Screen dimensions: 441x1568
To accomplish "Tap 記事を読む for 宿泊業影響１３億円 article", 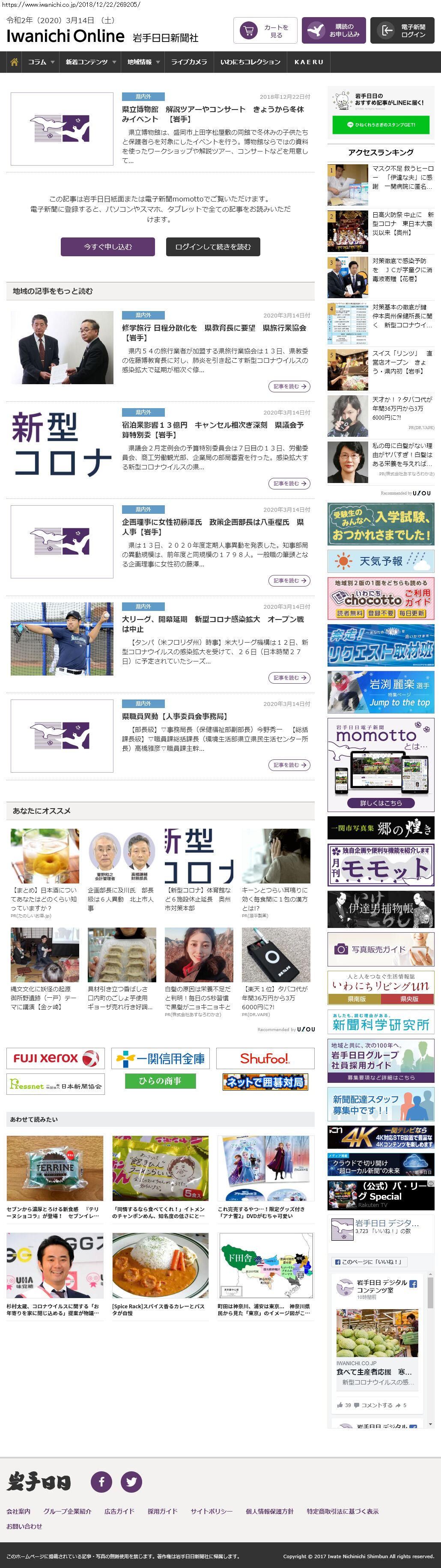I will pyautogui.click(x=289, y=483).
